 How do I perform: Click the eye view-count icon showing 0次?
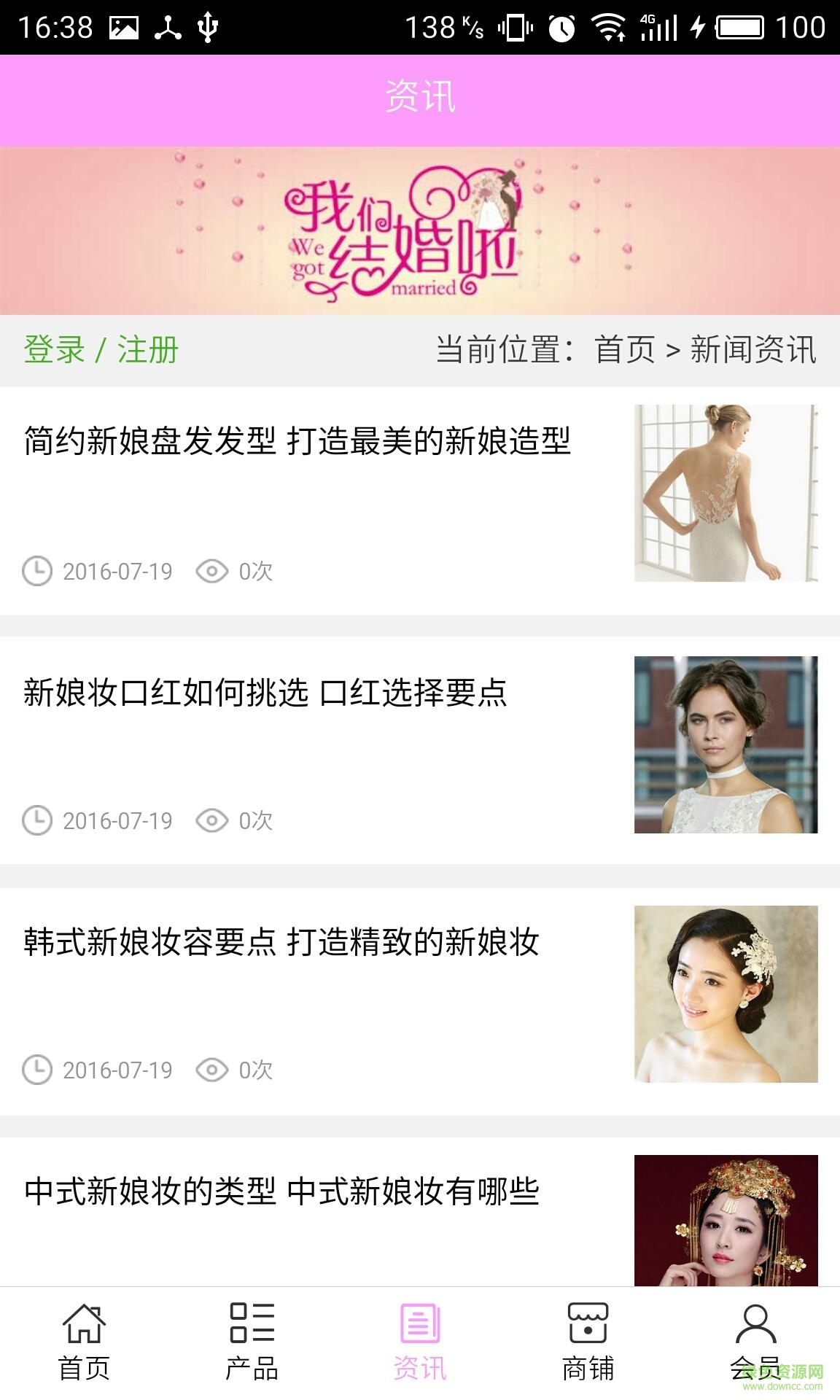click(x=211, y=572)
